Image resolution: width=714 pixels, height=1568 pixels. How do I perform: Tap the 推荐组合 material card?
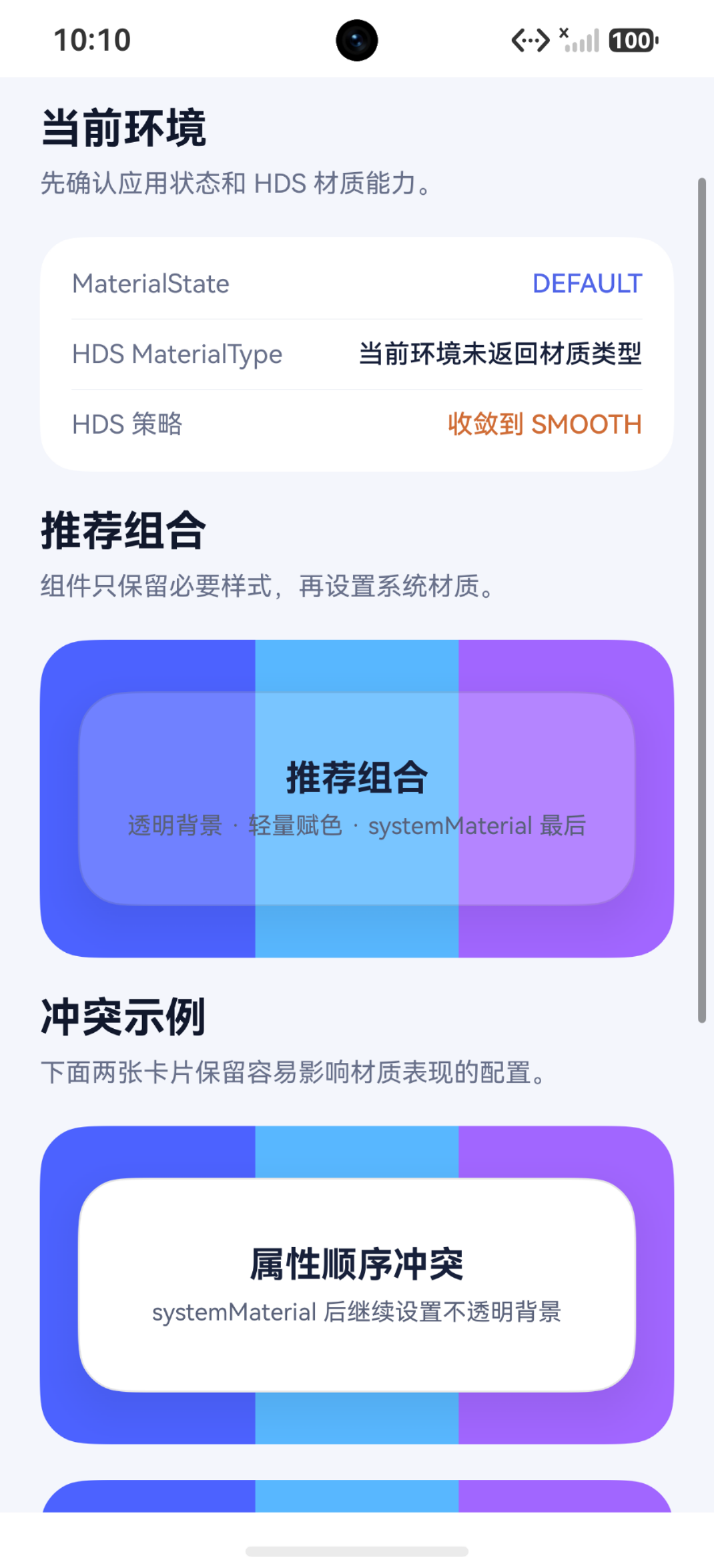click(x=357, y=798)
